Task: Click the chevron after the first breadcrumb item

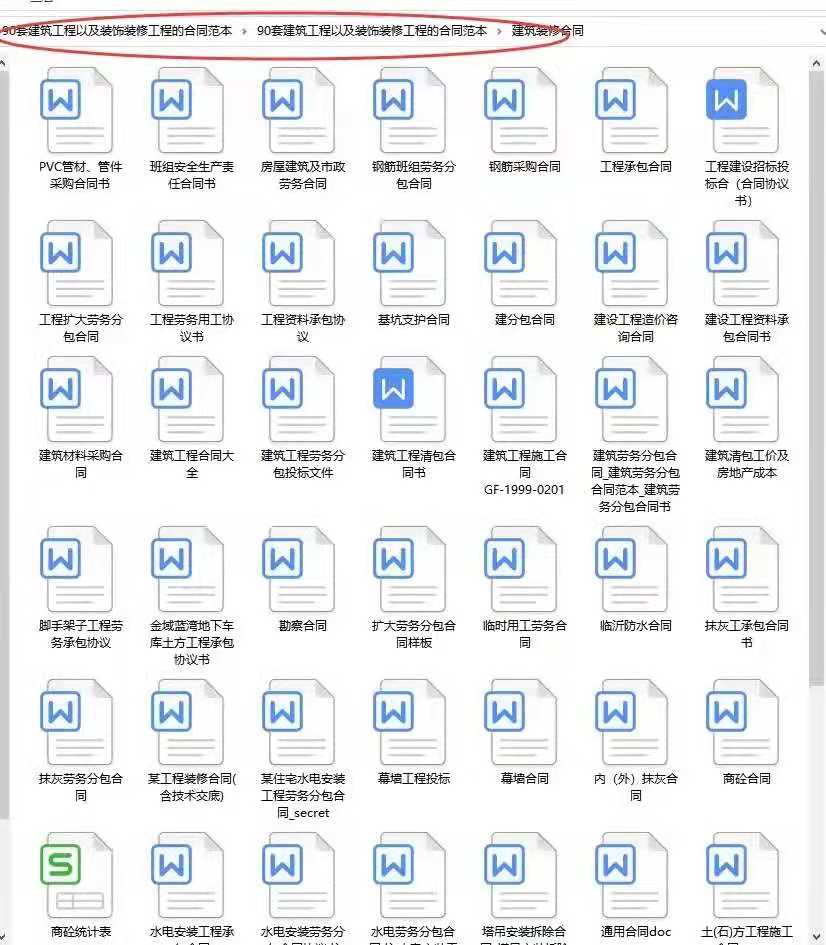Action: point(245,31)
